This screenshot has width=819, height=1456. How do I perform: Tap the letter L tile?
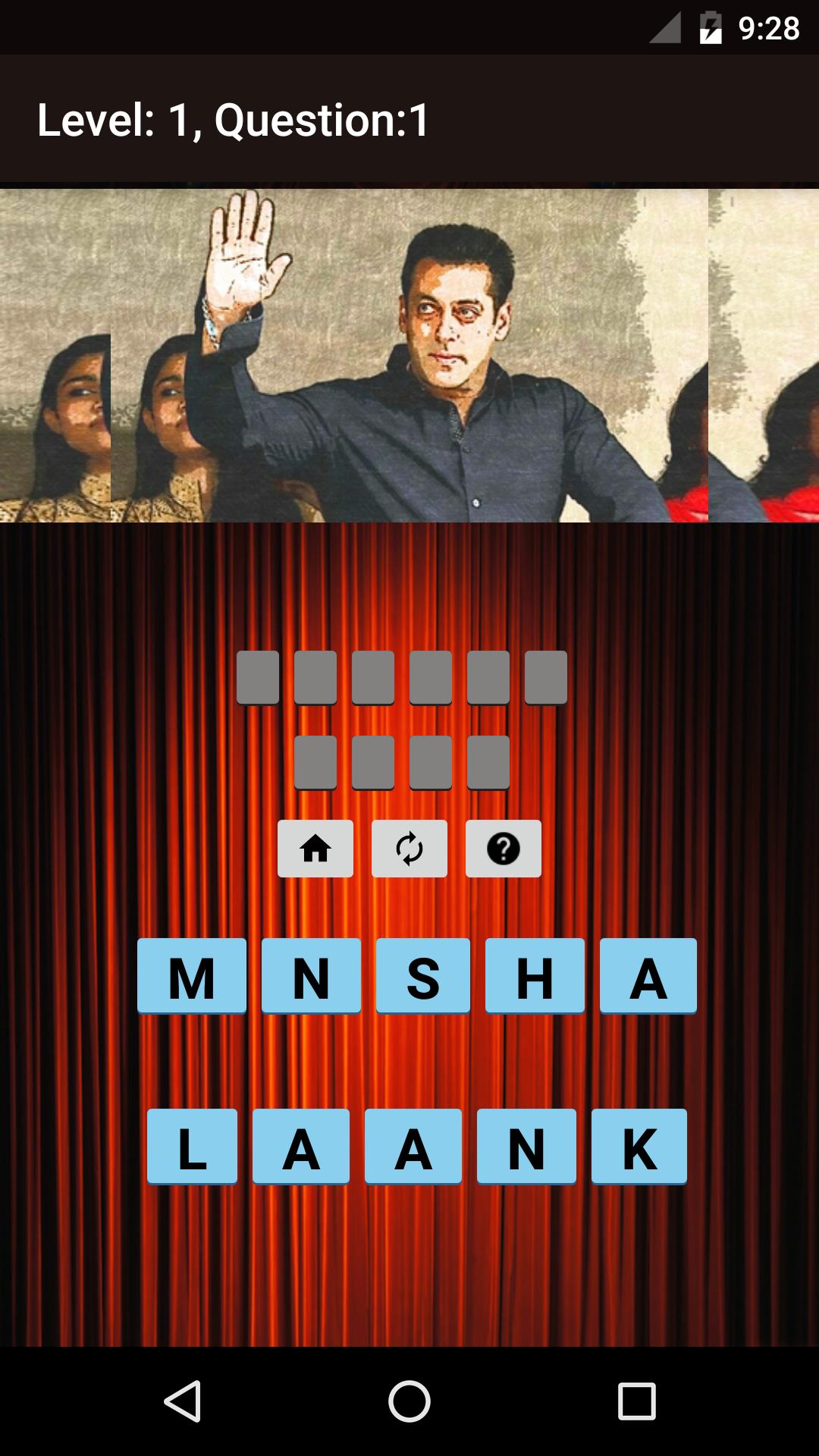point(192,1147)
